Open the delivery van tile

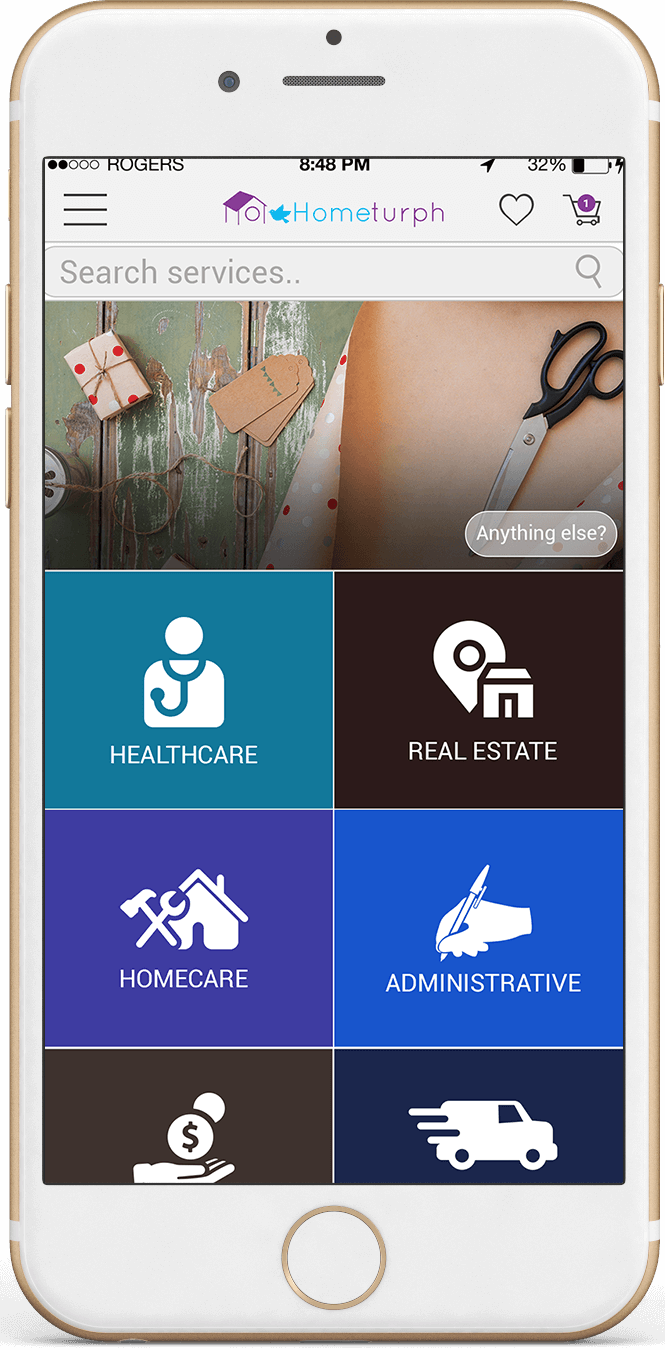pos(479,1118)
